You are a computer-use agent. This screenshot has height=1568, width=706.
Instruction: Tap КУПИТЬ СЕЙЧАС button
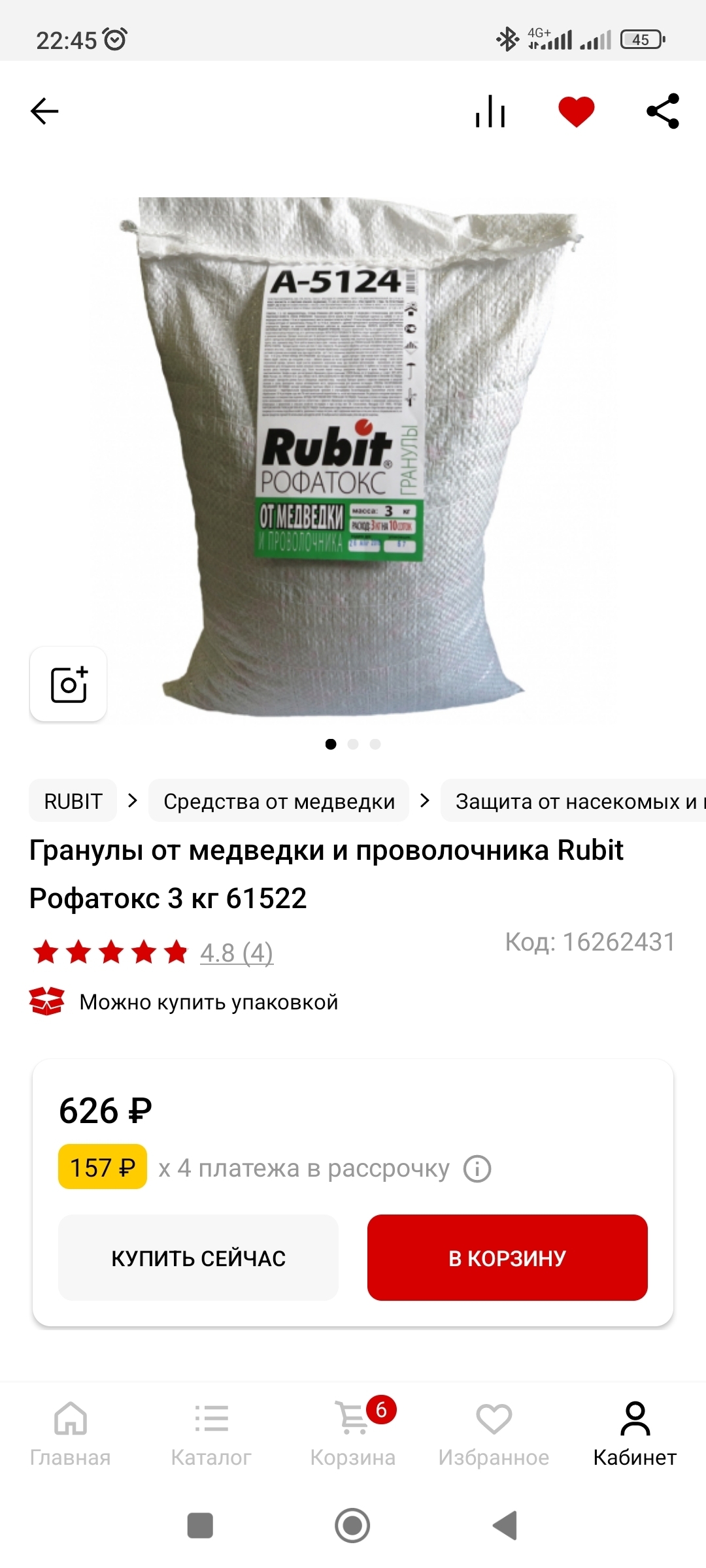point(199,1258)
